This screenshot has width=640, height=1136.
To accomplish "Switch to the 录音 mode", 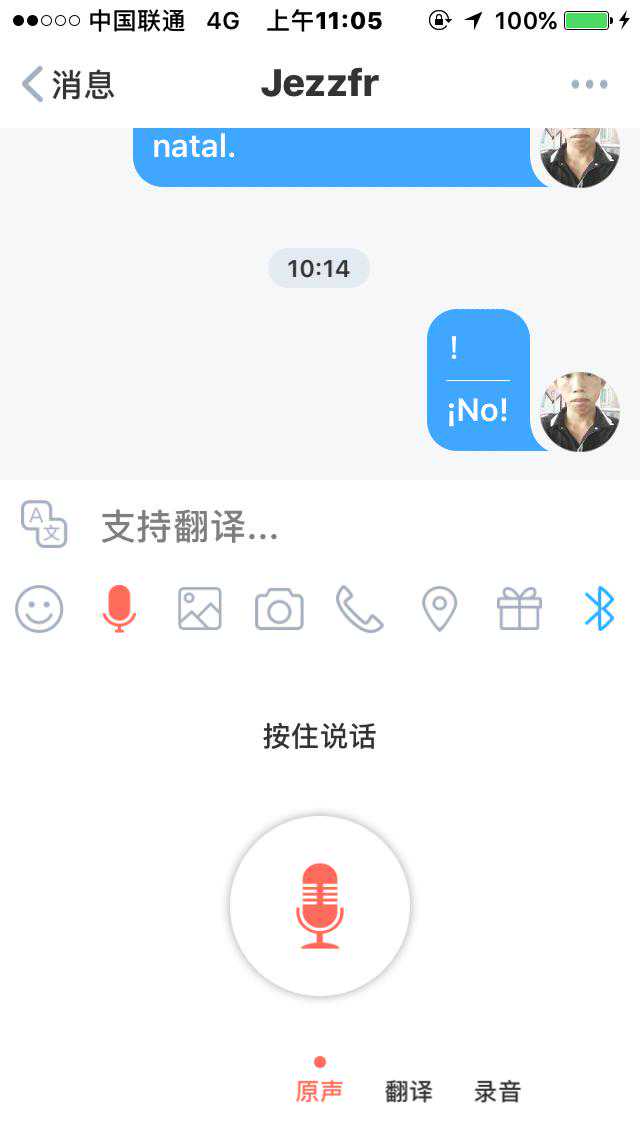I will pyautogui.click(x=497, y=1091).
